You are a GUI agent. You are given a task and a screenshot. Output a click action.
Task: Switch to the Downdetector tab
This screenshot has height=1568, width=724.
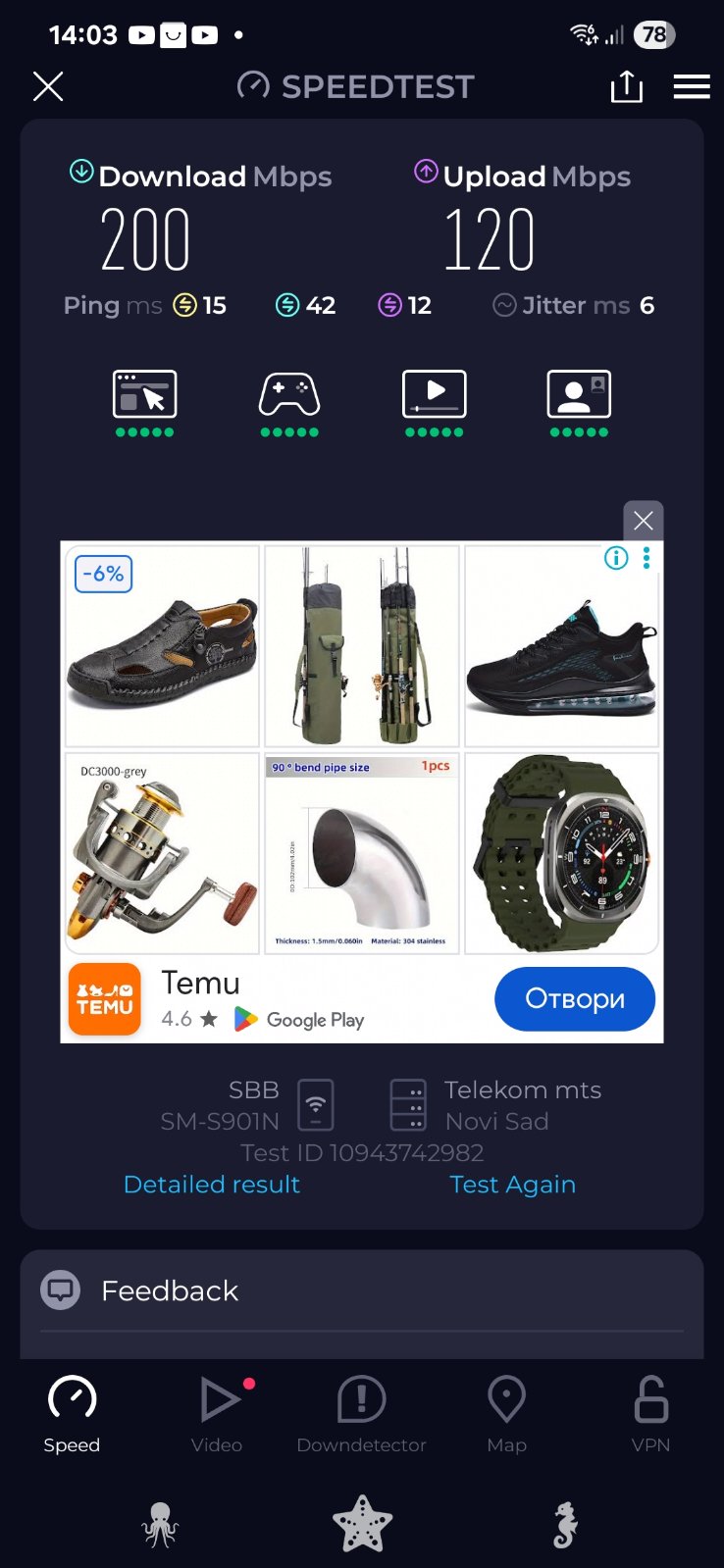click(361, 1414)
